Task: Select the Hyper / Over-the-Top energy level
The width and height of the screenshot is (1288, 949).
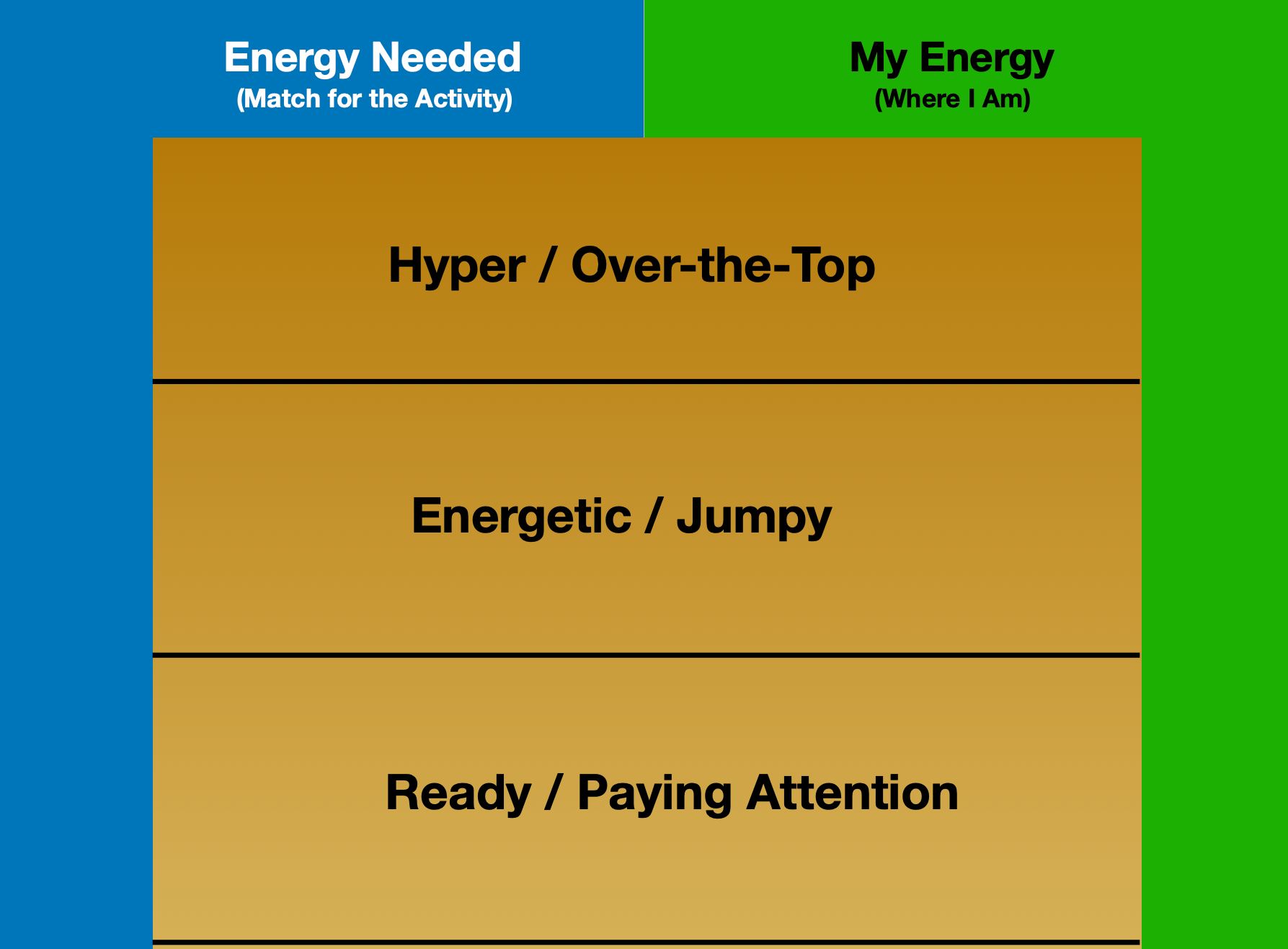Action: pyautogui.click(x=632, y=265)
